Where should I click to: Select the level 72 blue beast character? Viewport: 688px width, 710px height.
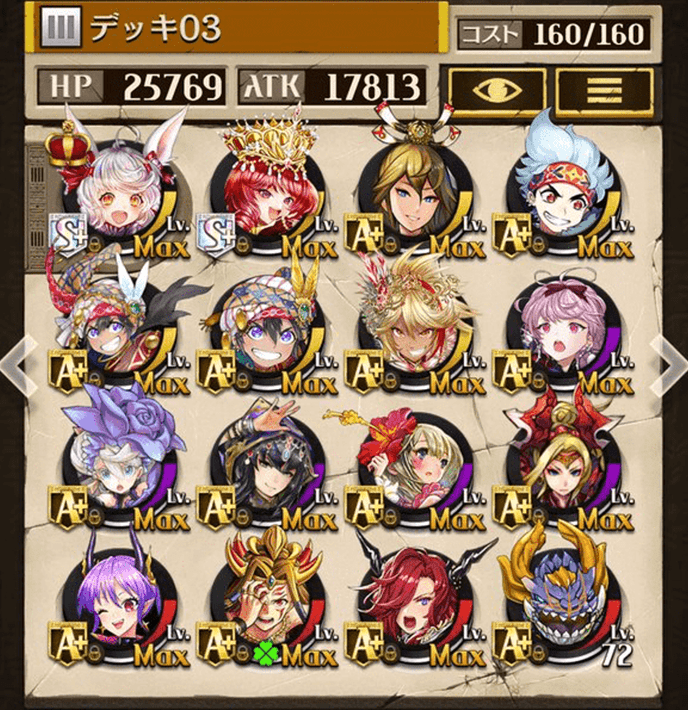562,606
